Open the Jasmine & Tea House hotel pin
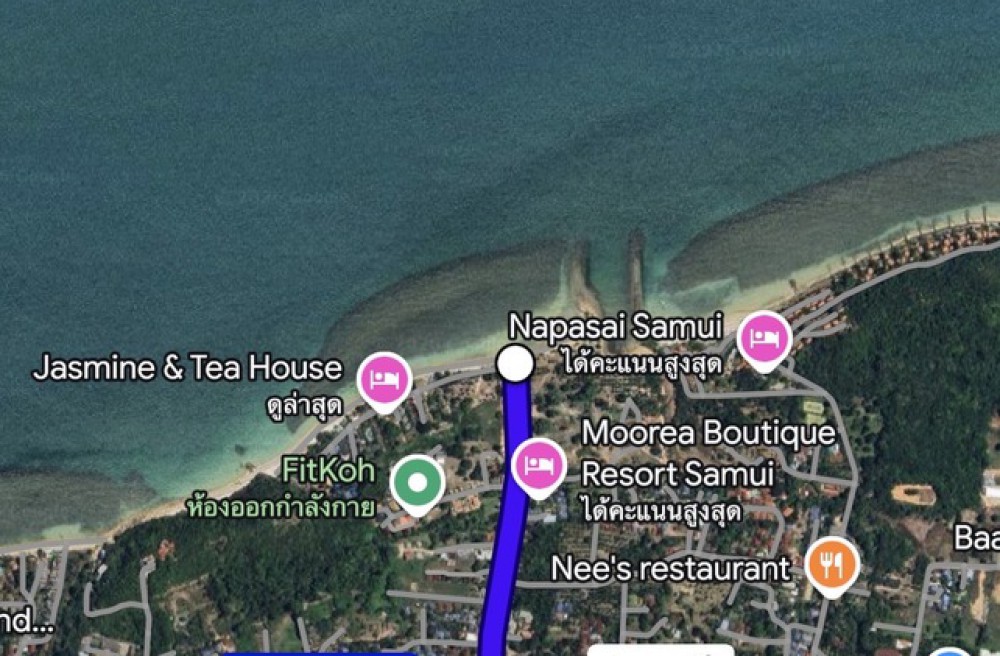 pyautogui.click(x=385, y=379)
